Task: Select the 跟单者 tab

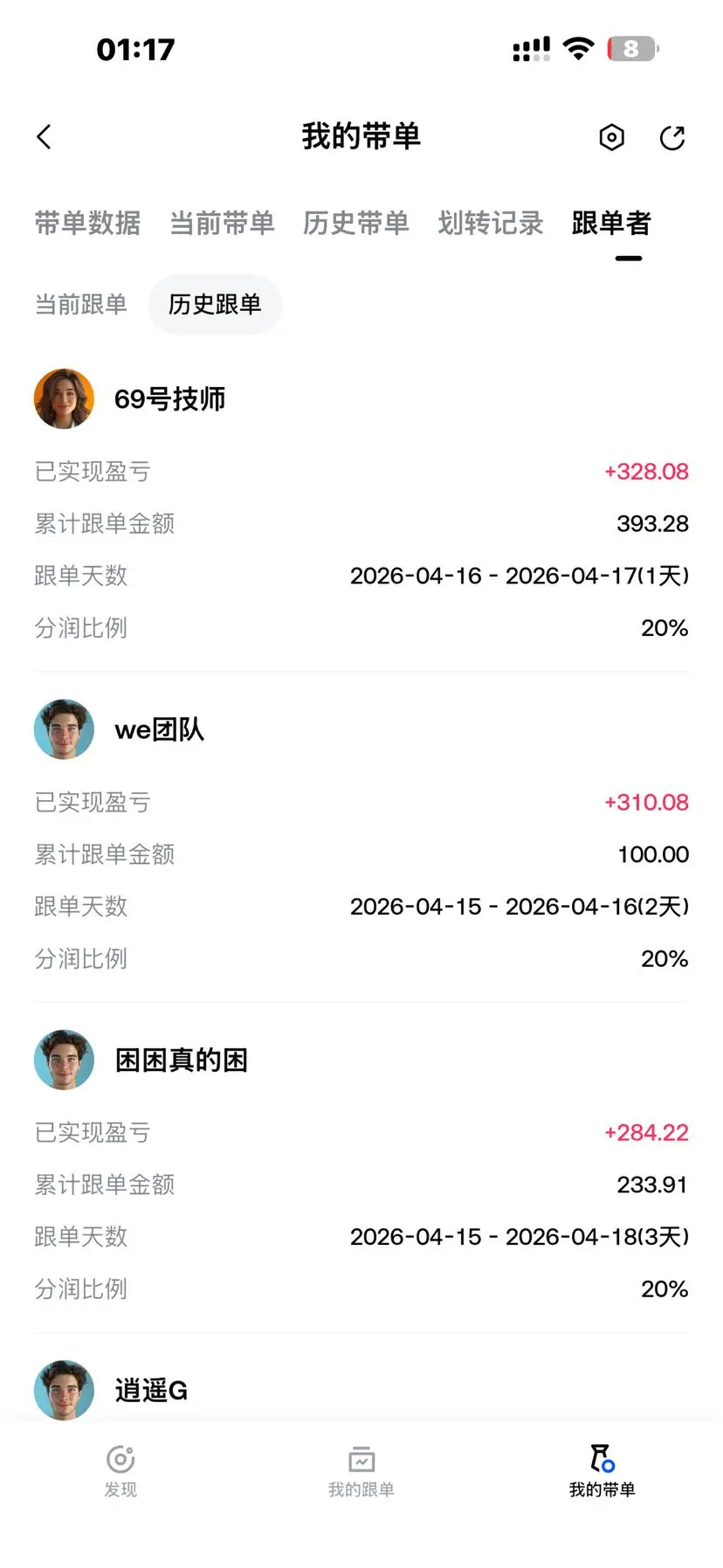Action: (611, 224)
